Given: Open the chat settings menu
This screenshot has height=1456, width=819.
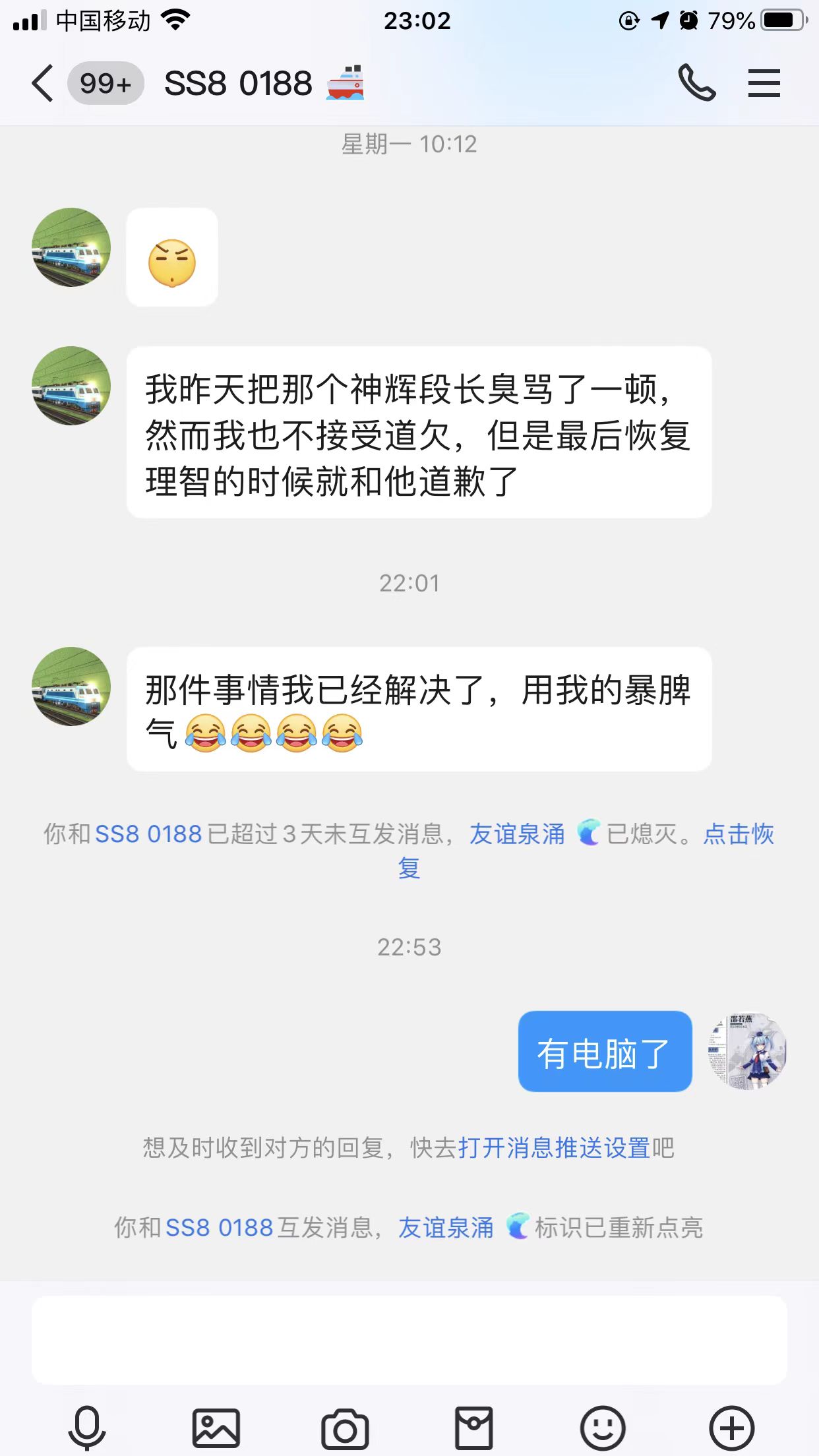Looking at the screenshot, I should [x=764, y=84].
